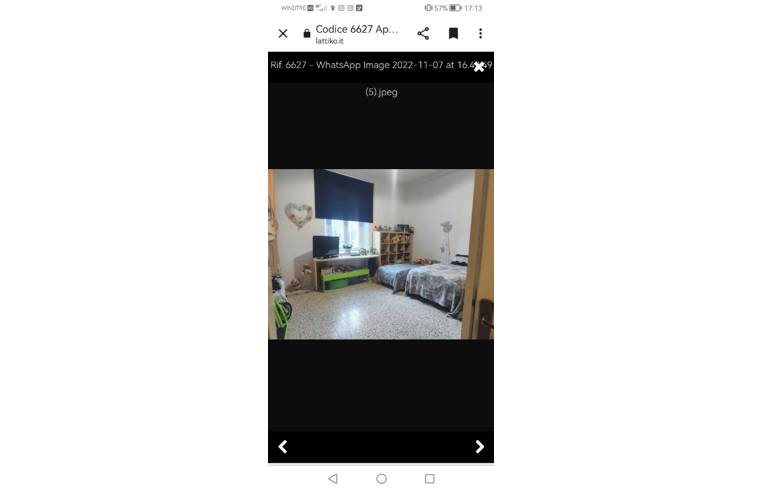The height and width of the screenshot is (492, 764).
Task: Go to the home screen
Action: (381, 479)
